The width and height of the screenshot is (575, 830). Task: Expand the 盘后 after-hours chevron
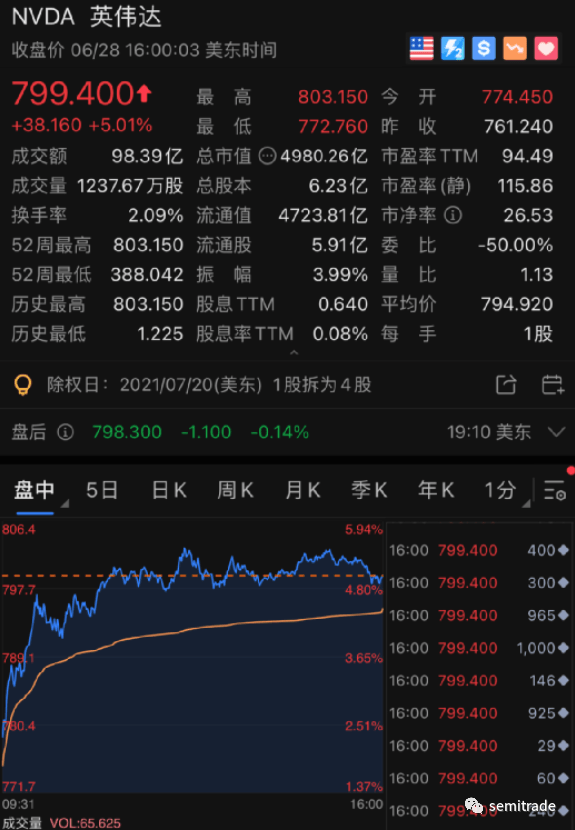[556, 432]
